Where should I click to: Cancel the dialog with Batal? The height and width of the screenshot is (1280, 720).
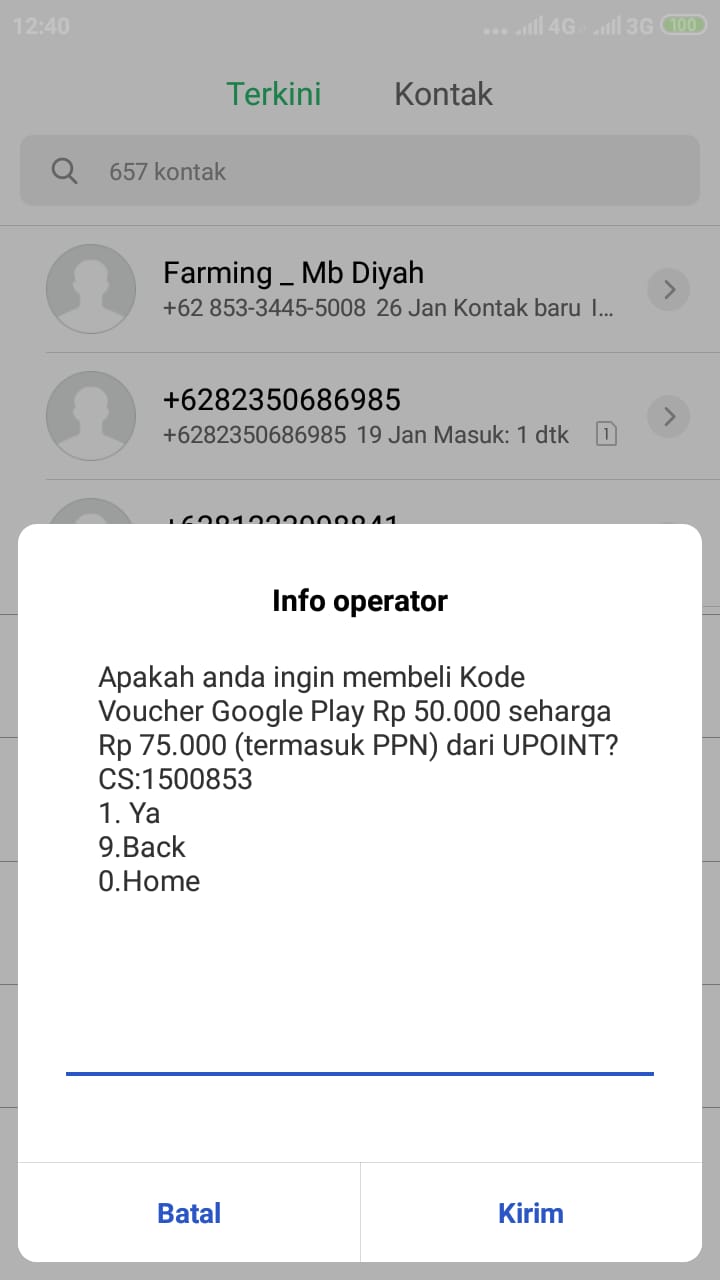pyautogui.click(x=189, y=1213)
